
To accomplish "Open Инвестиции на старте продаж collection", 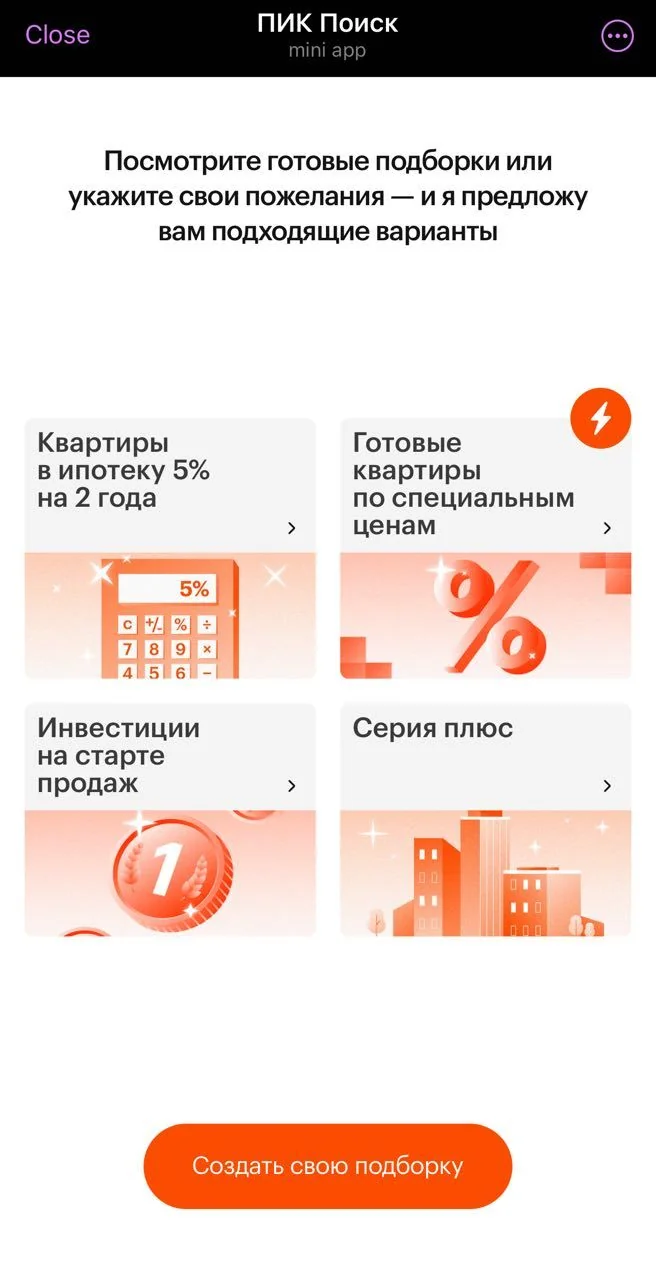I will pos(170,820).
